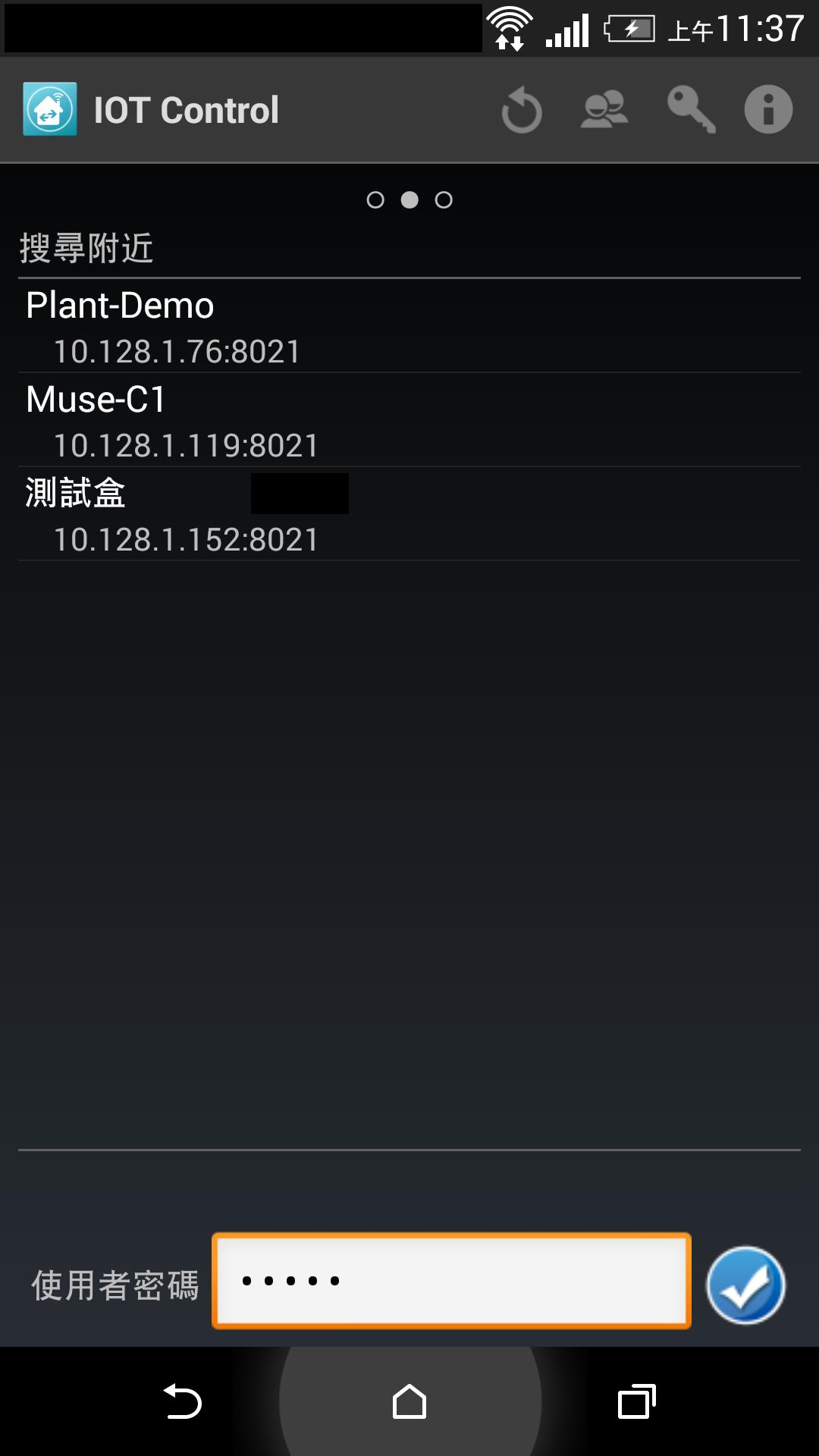
Task: Open the info icon in the app bar
Action: pyautogui.click(x=768, y=111)
